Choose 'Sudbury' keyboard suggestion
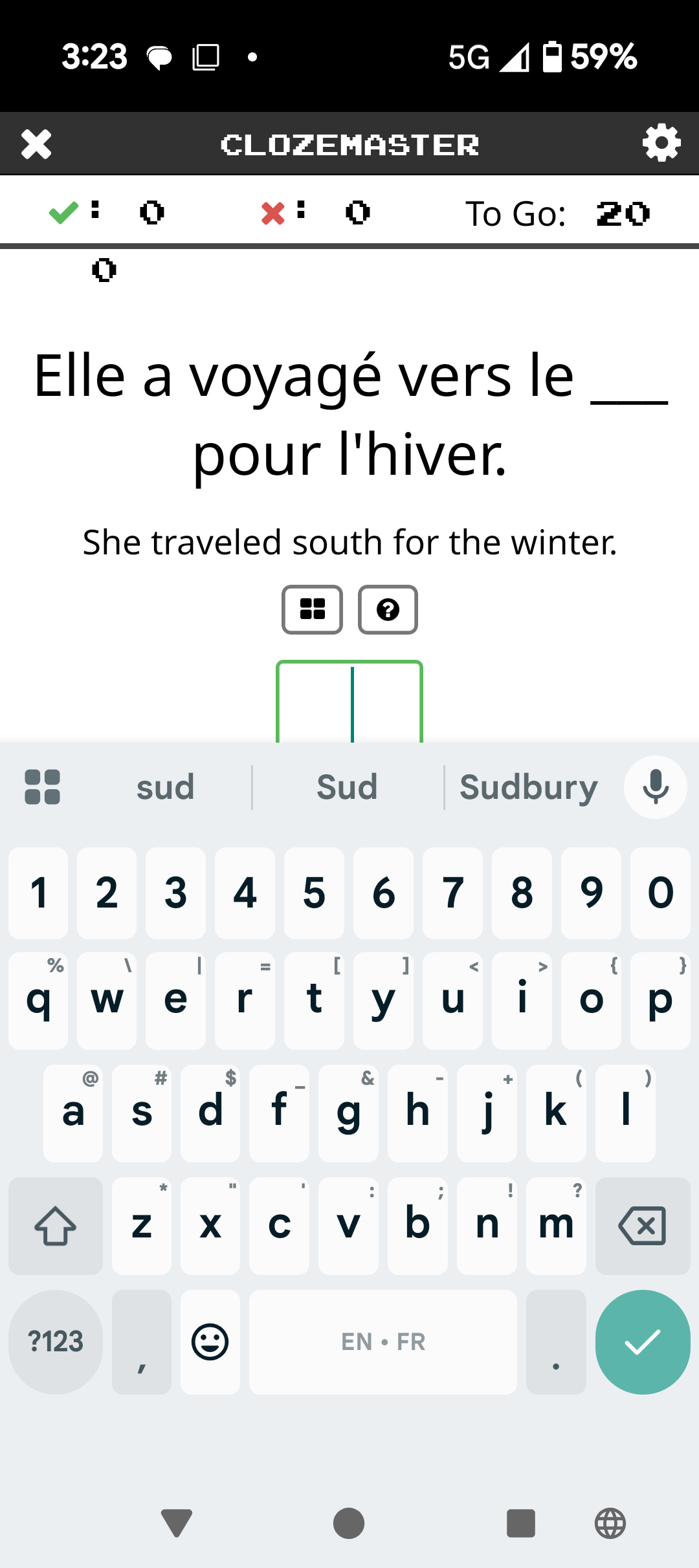The image size is (699, 1568). [x=528, y=787]
